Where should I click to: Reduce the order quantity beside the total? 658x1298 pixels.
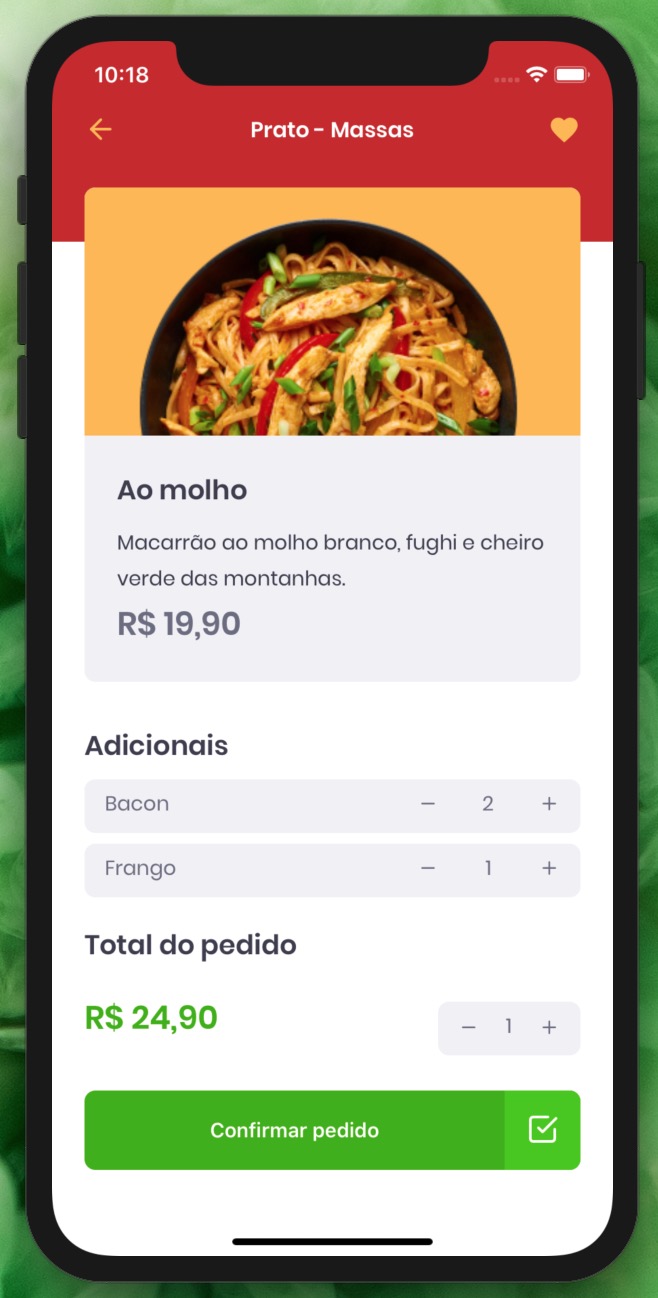468,1027
